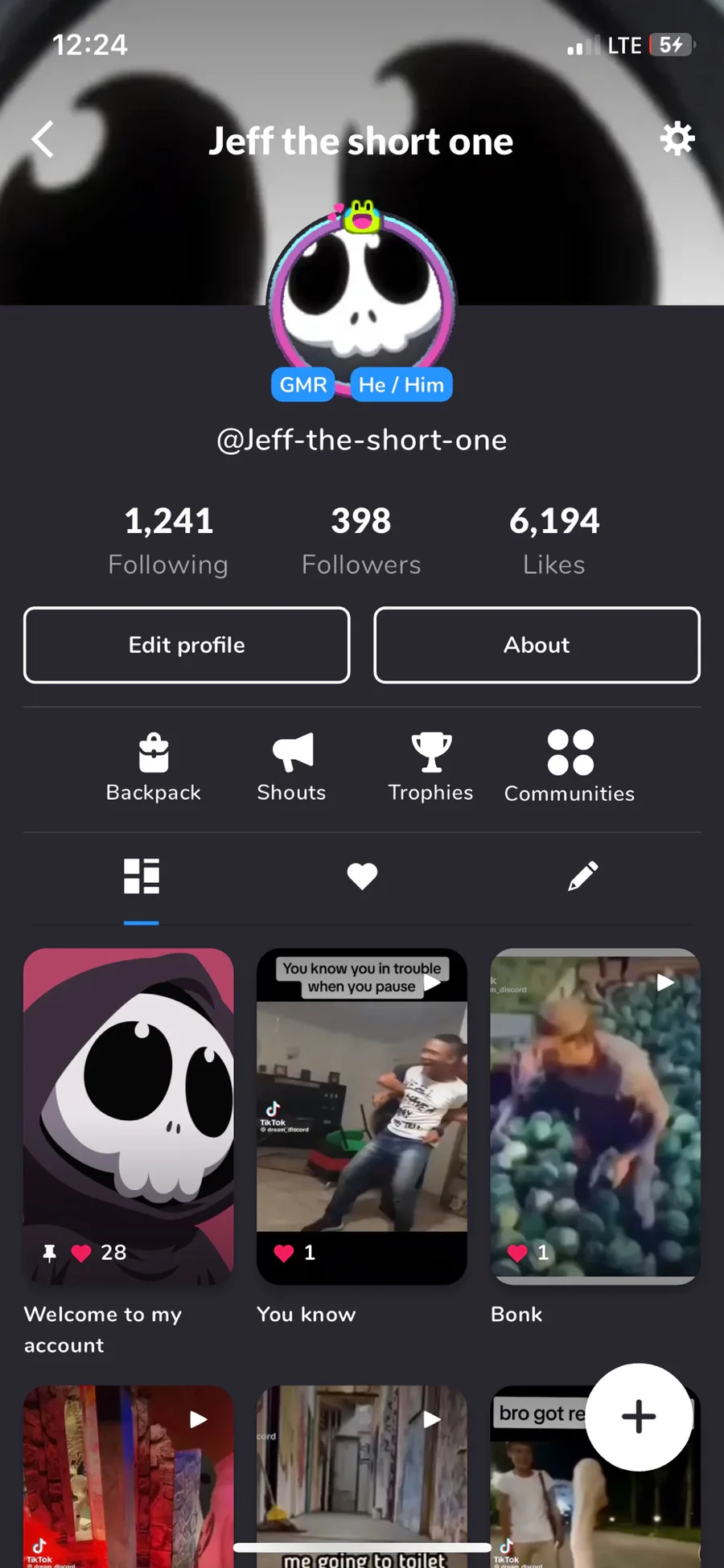
Task: Tap the Edit profile button
Action: point(187,645)
